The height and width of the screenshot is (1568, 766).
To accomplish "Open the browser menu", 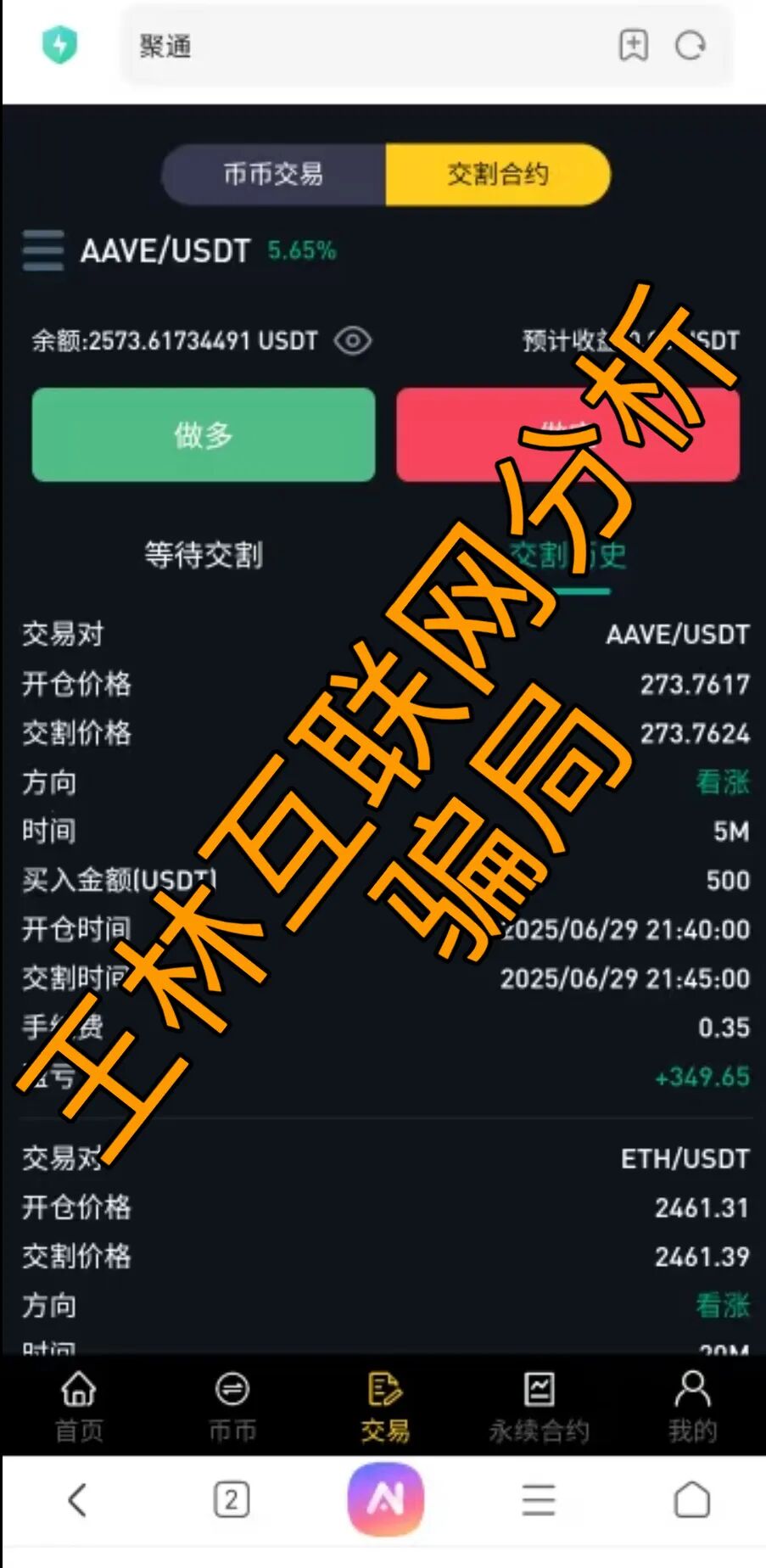I will point(539,1500).
